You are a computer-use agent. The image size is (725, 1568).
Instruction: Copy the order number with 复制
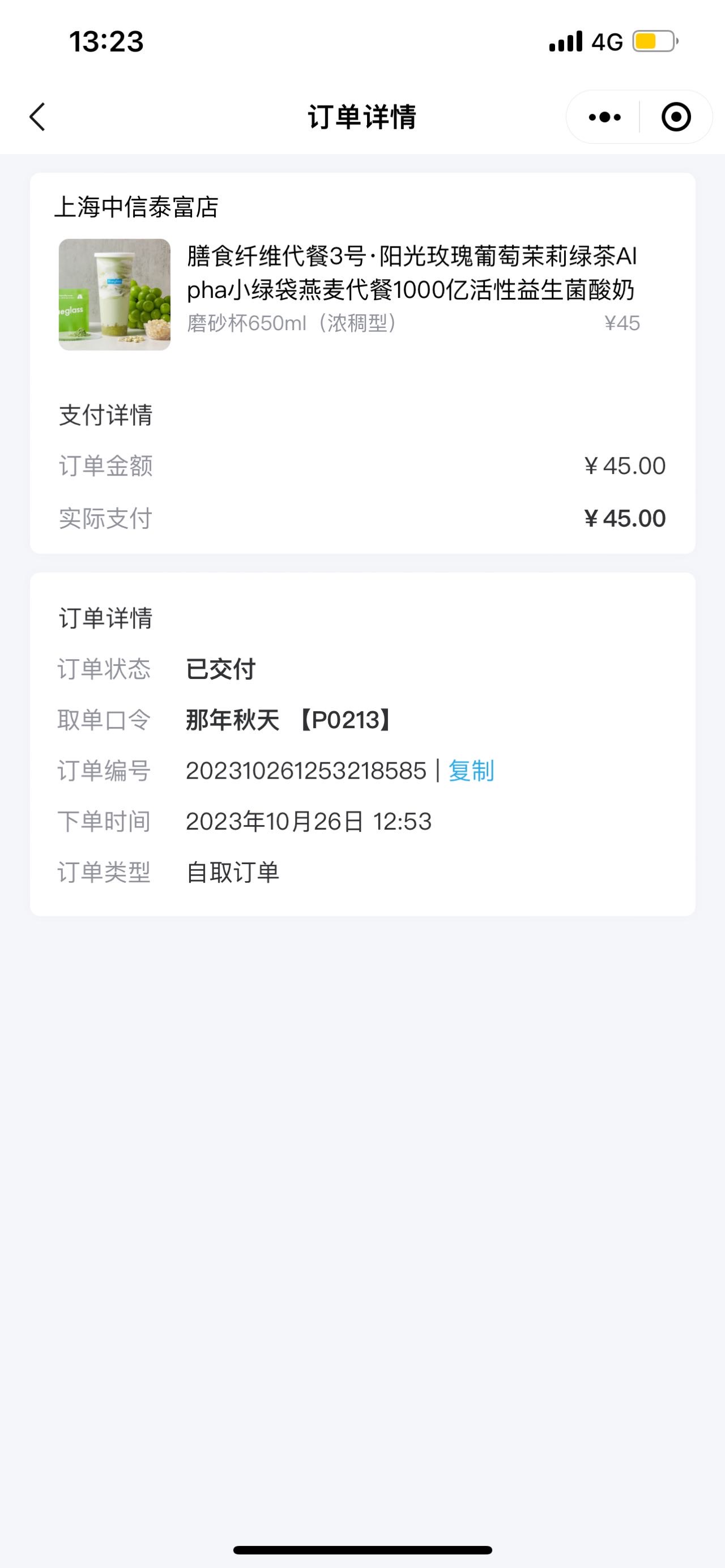click(471, 771)
